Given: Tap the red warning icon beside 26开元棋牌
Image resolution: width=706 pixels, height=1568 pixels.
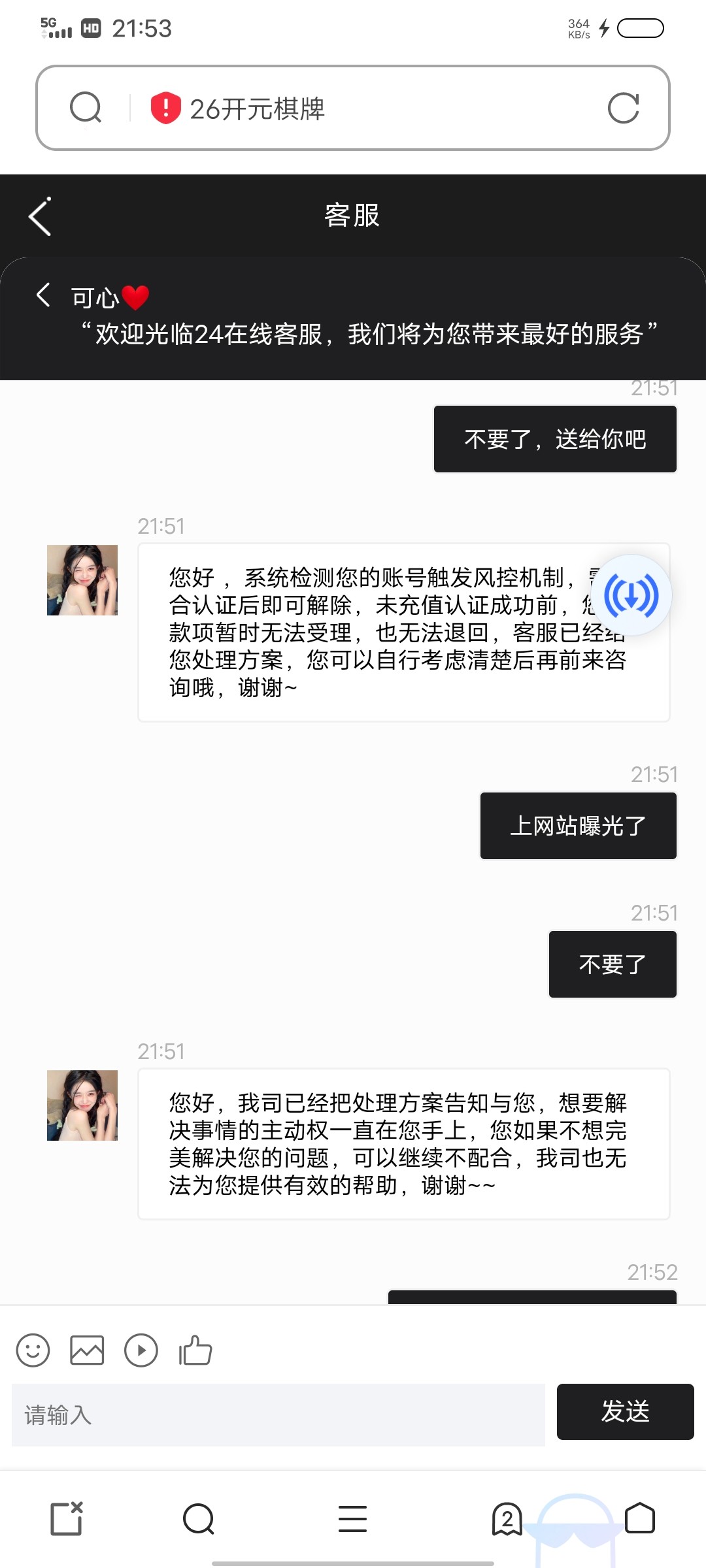Looking at the screenshot, I should pos(163,109).
